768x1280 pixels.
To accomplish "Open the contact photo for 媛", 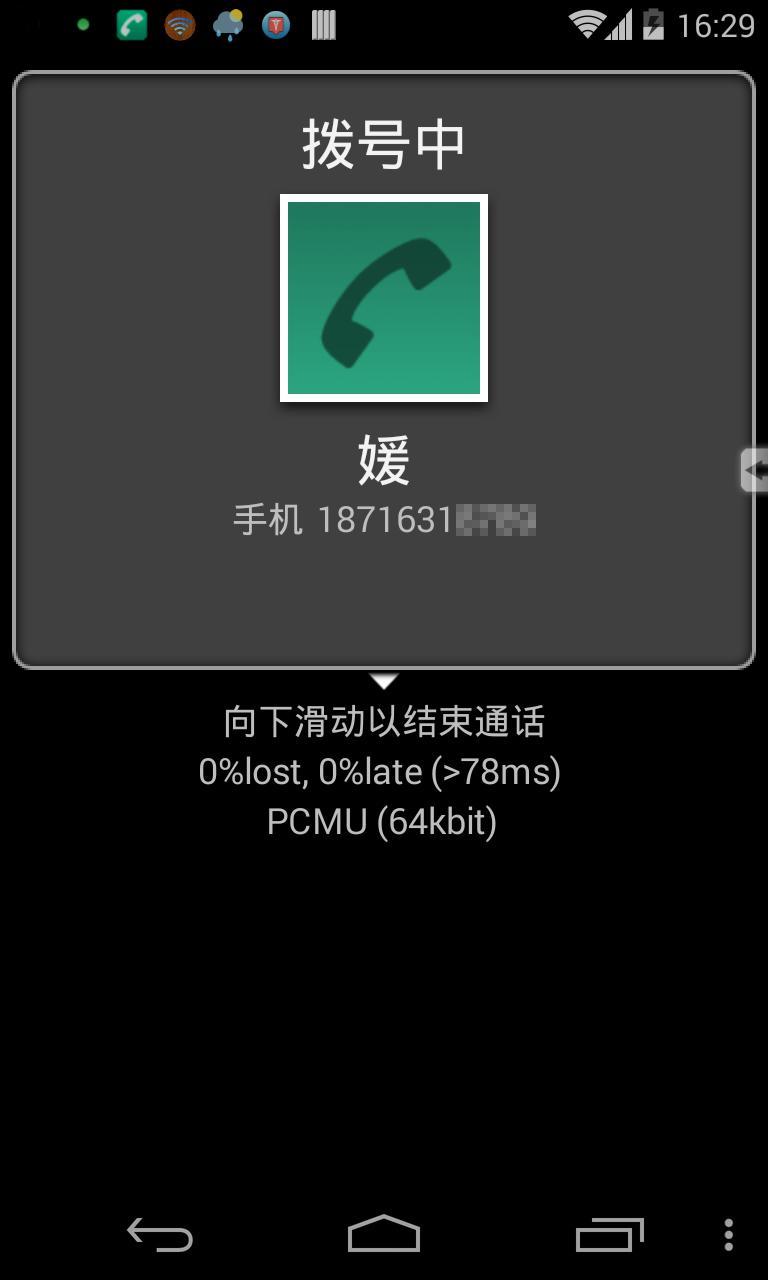I will (x=383, y=297).
